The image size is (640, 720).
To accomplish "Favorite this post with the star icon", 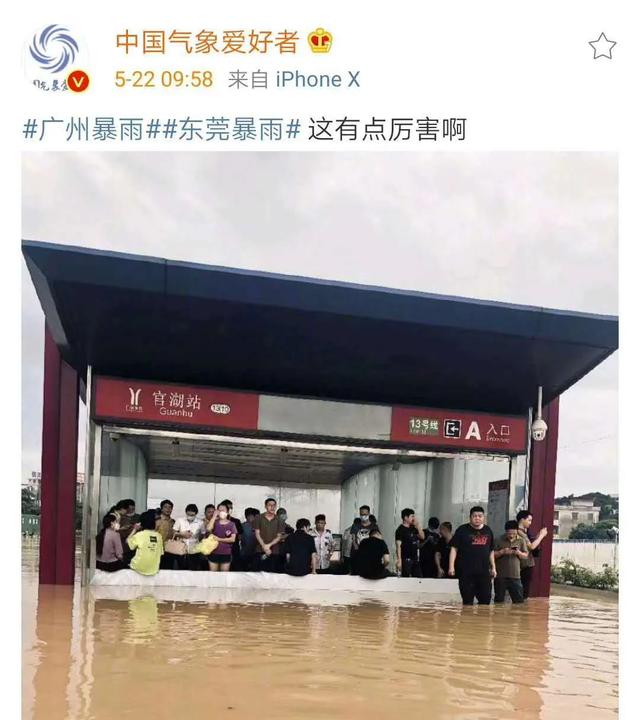I will click(602, 46).
